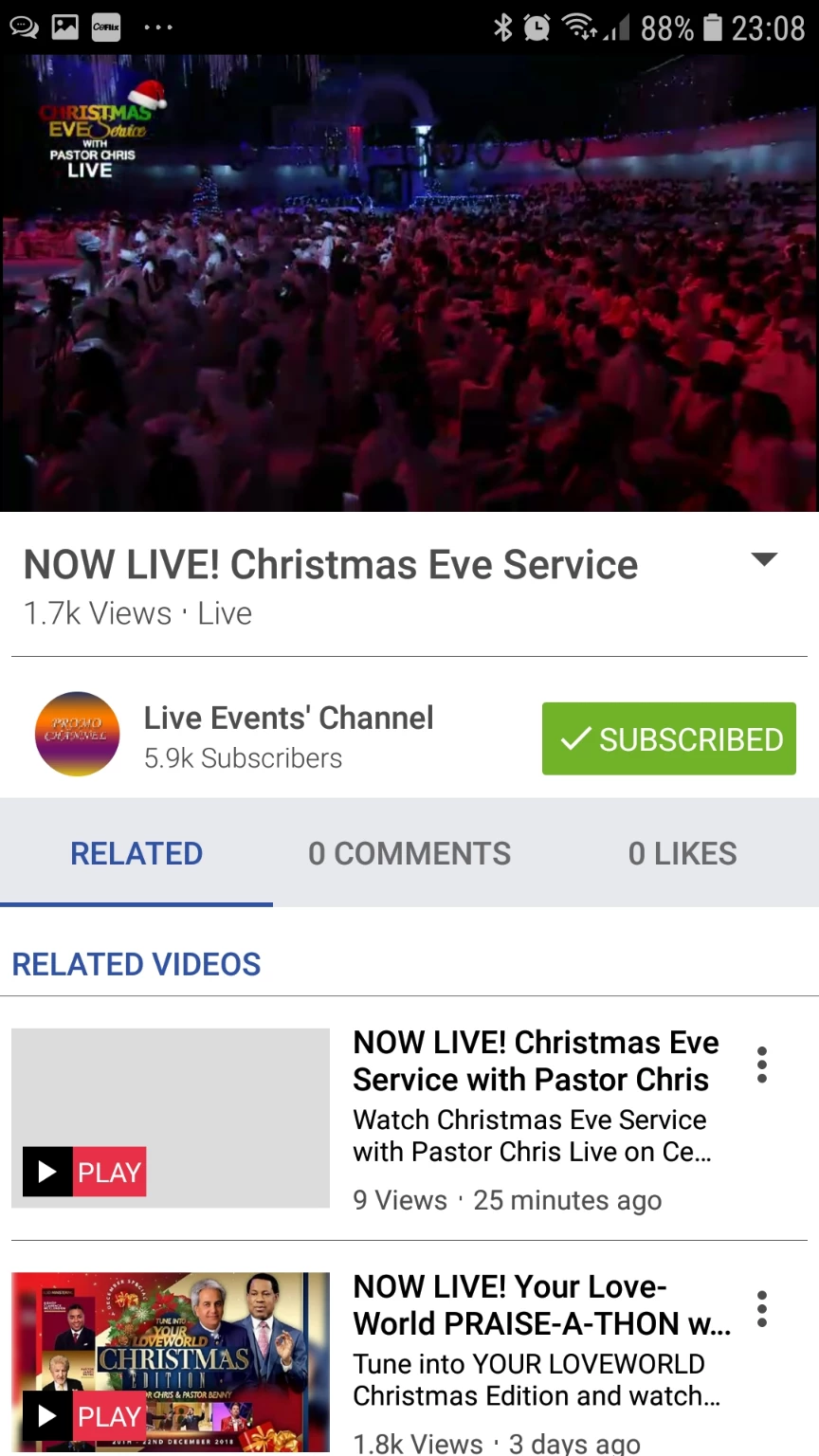Viewport: 819px width, 1456px height.
Task: Open Live Events' Channel avatar
Action: coord(78,735)
